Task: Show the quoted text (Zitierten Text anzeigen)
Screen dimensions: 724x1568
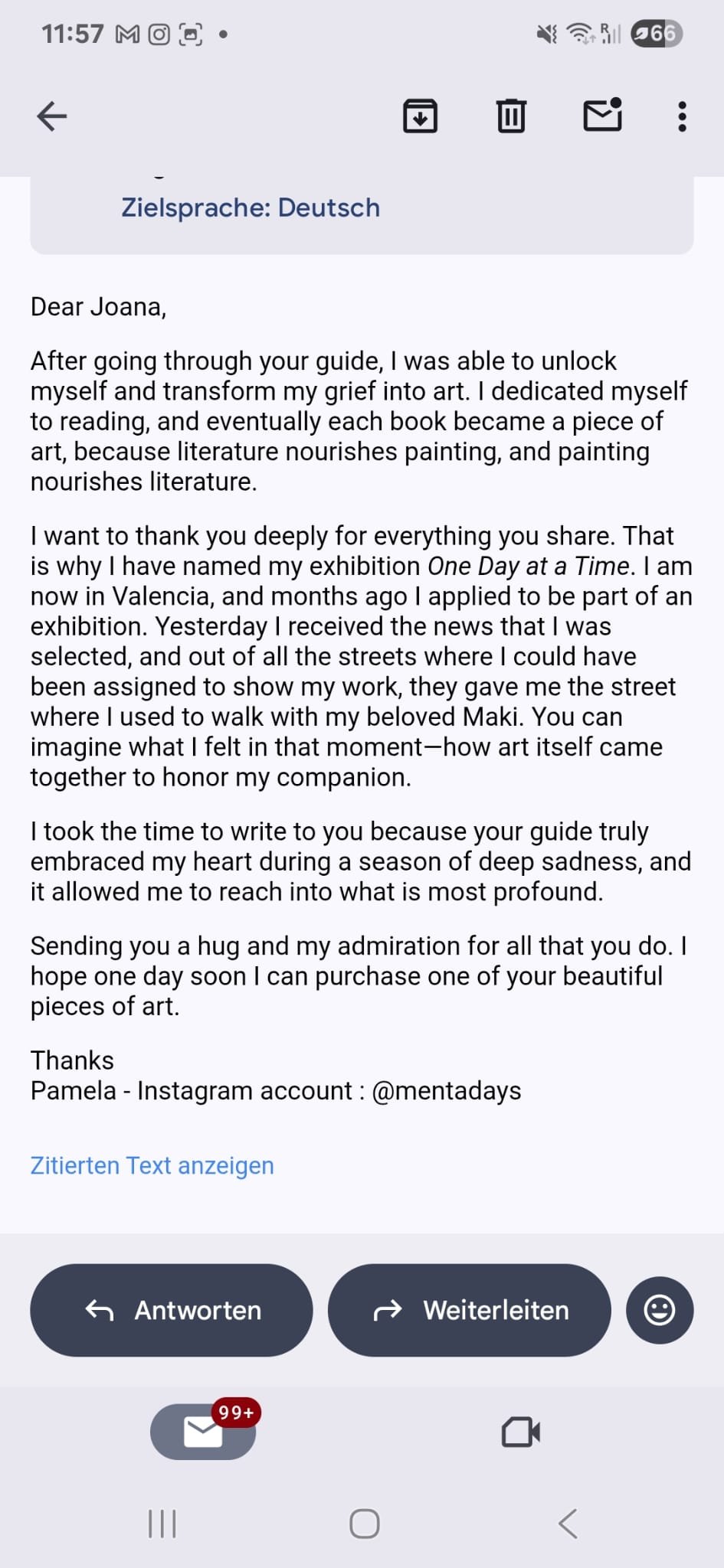Action: (152, 1165)
